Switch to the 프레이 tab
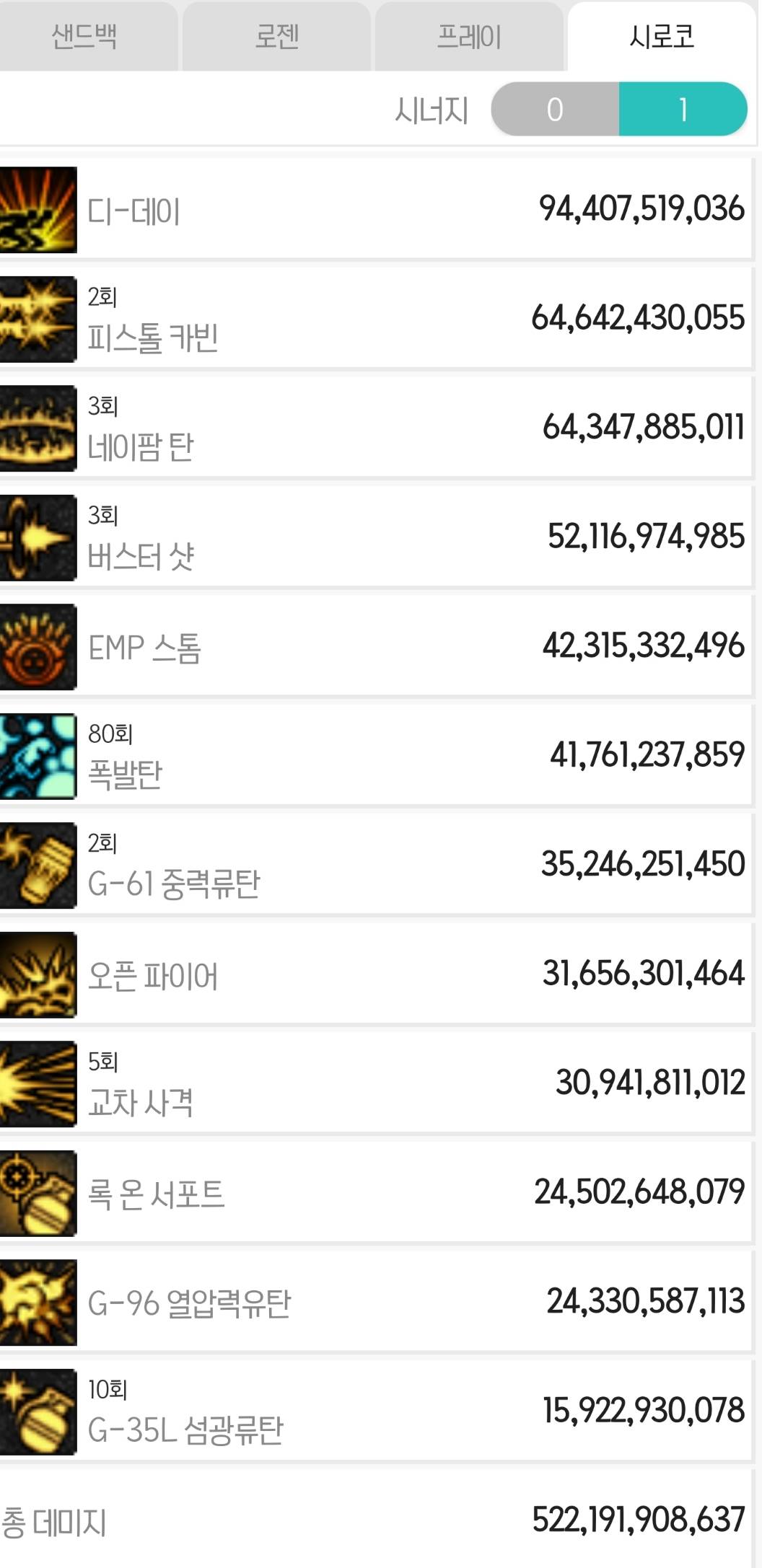Screen dimensions: 762x1568 pos(469,36)
